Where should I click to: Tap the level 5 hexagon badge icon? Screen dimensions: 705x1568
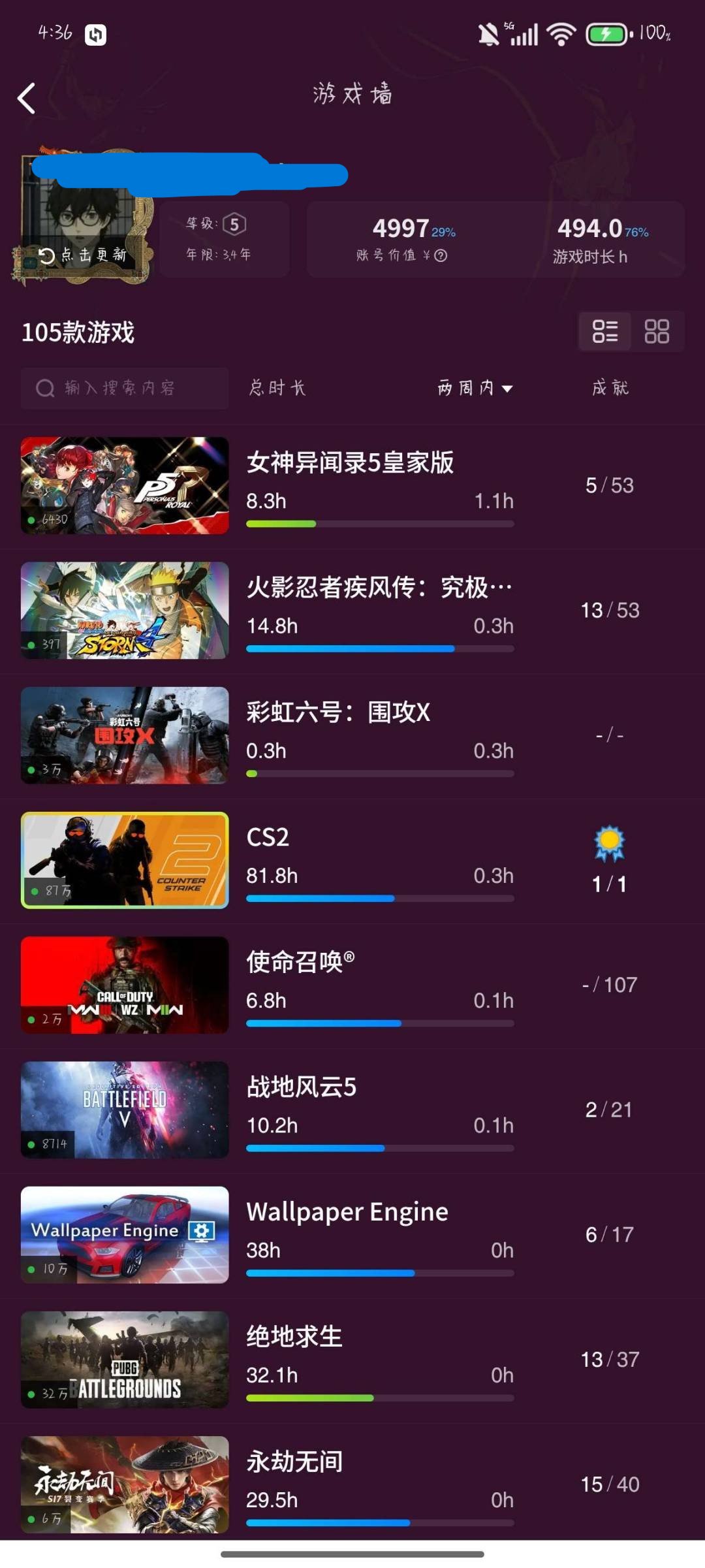[x=234, y=223]
